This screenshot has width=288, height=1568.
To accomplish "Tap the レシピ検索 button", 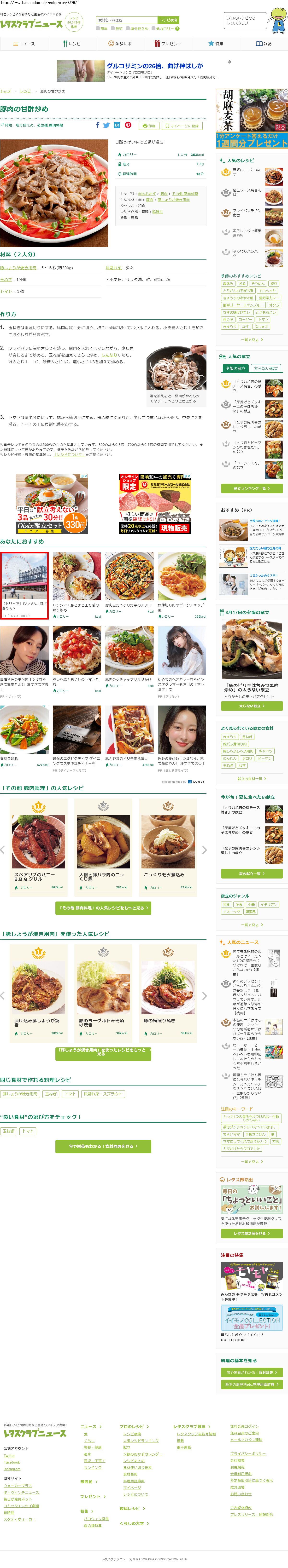I will click(168, 20).
